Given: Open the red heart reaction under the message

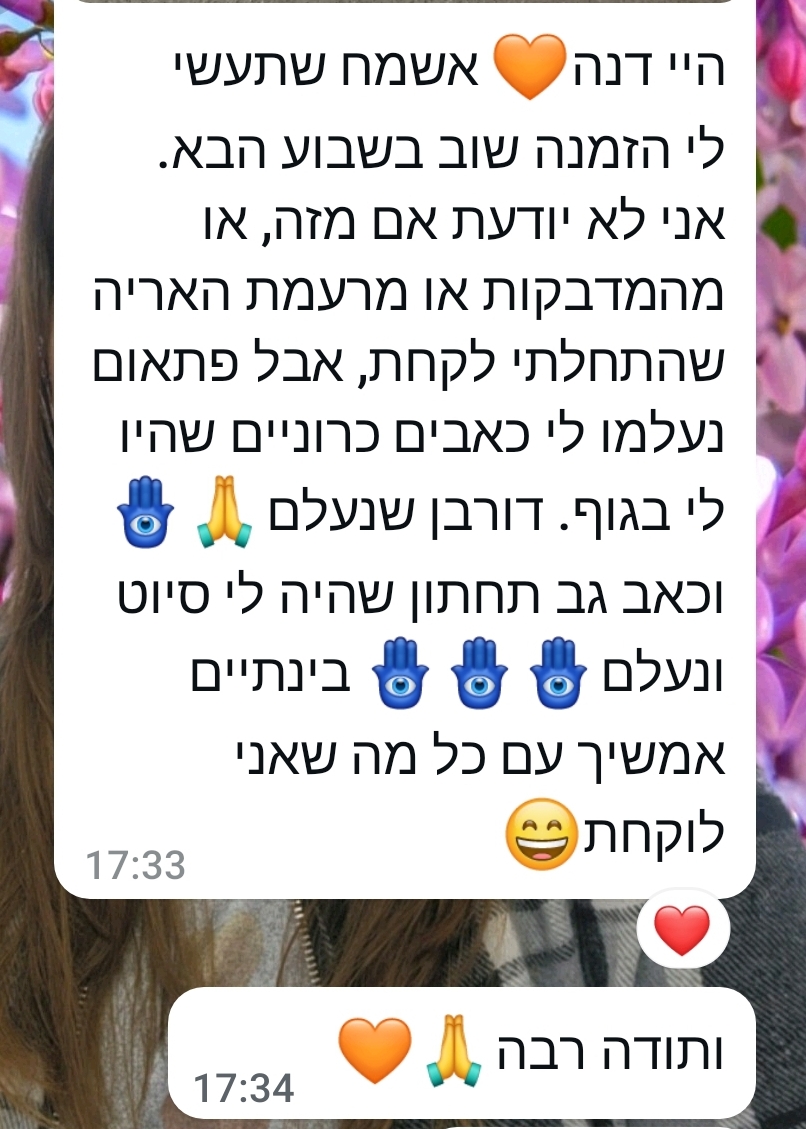Looking at the screenshot, I should (682, 929).
